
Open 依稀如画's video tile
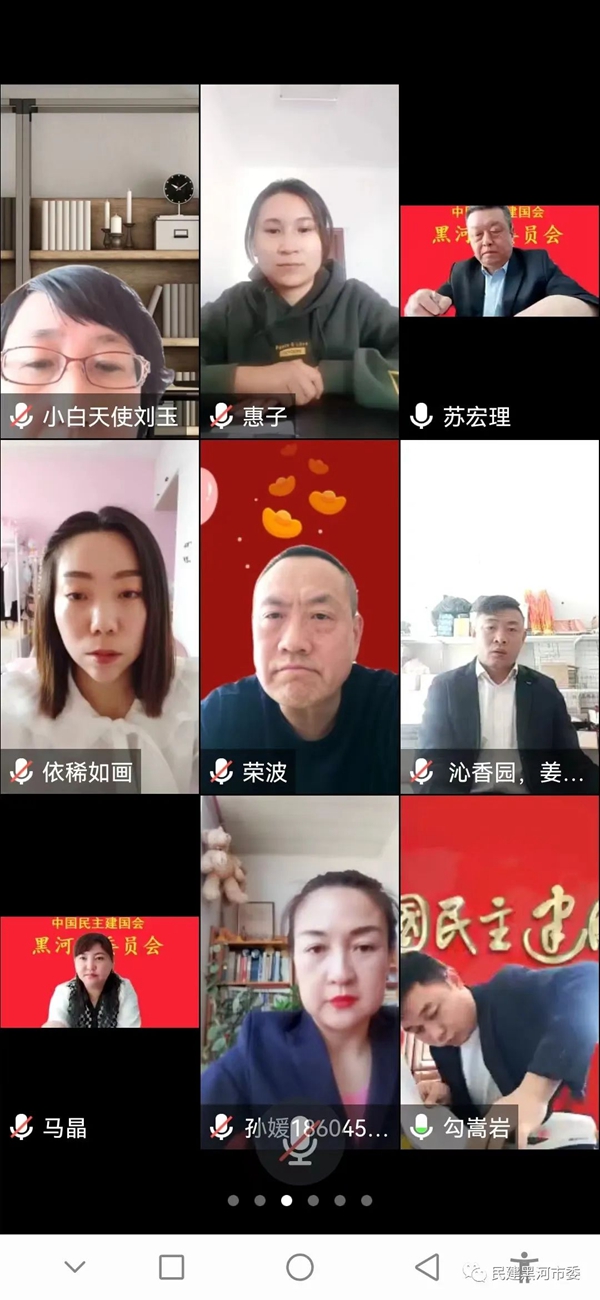99,615
